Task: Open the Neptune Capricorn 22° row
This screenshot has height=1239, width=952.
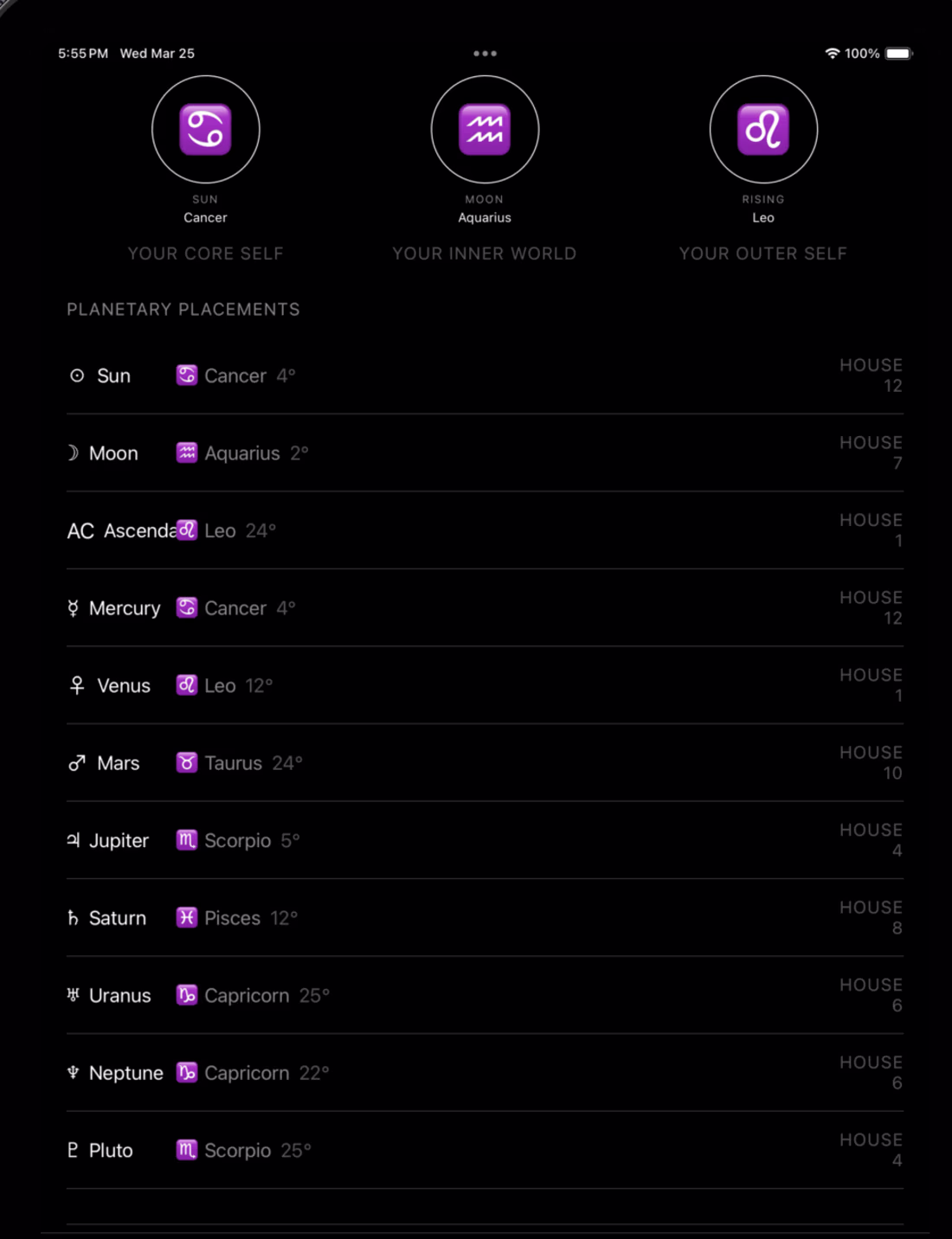Action: coord(485,1073)
